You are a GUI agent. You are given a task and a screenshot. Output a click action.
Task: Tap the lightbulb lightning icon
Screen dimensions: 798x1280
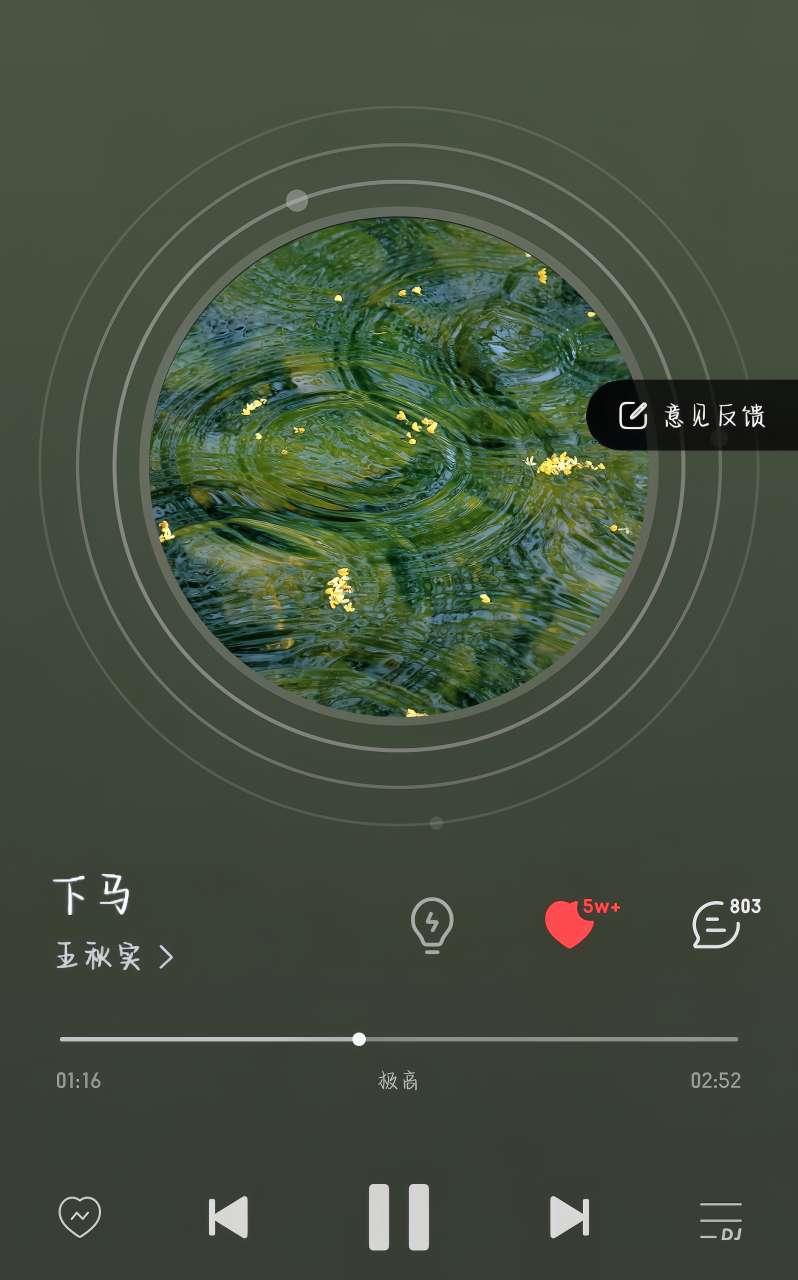[432, 924]
